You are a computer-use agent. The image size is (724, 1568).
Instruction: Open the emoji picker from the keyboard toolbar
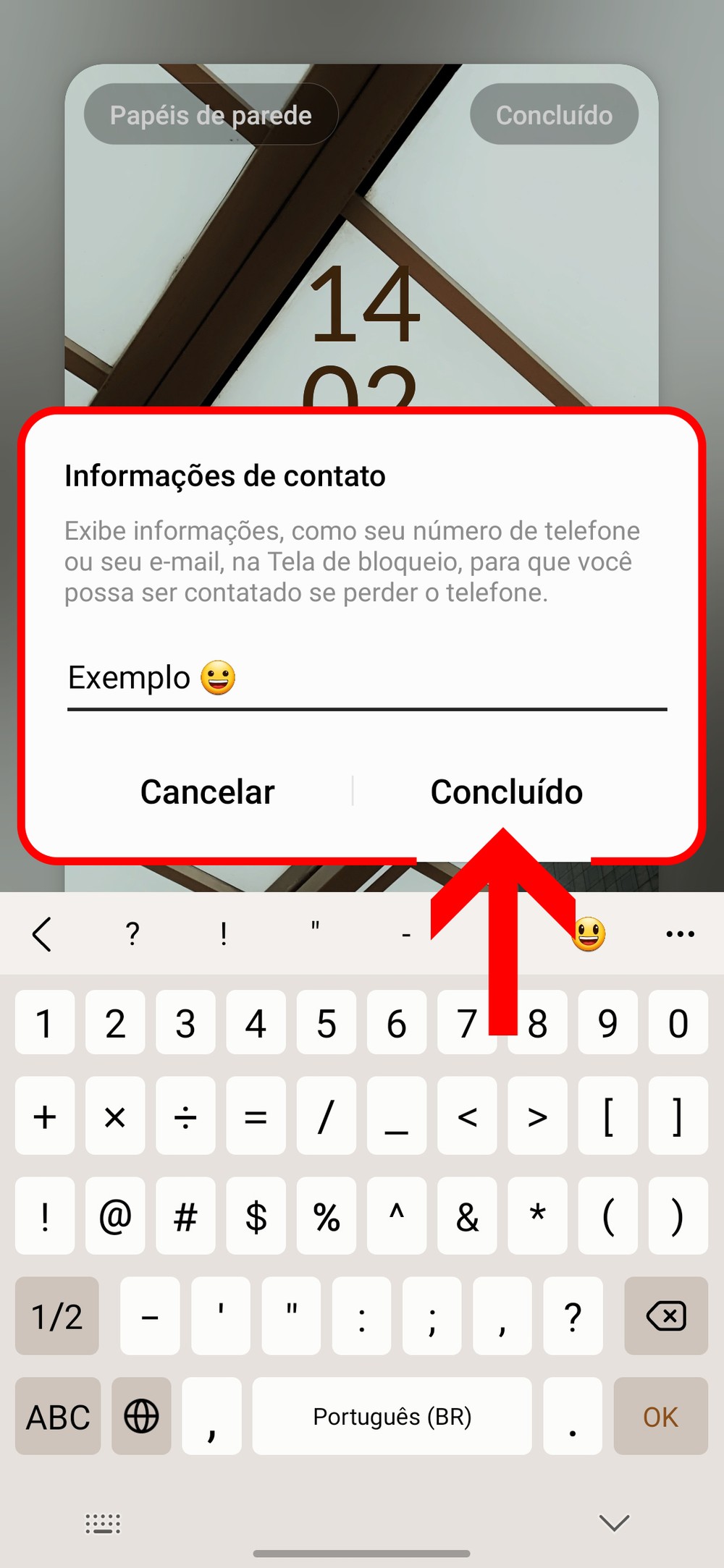click(589, 934)
